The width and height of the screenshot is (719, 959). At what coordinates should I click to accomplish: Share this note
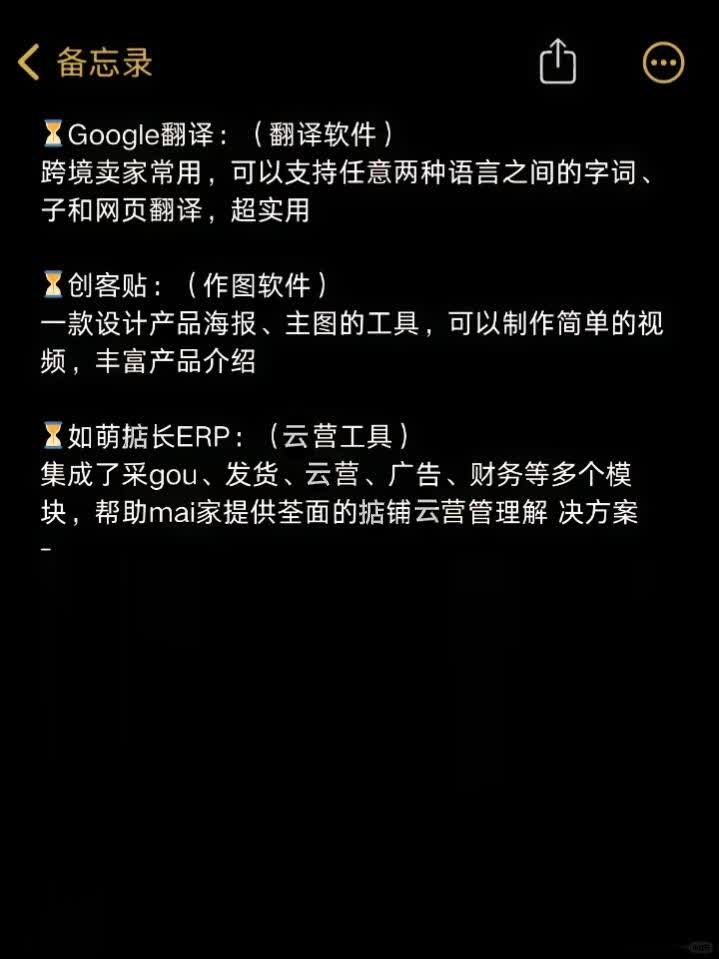558,62
